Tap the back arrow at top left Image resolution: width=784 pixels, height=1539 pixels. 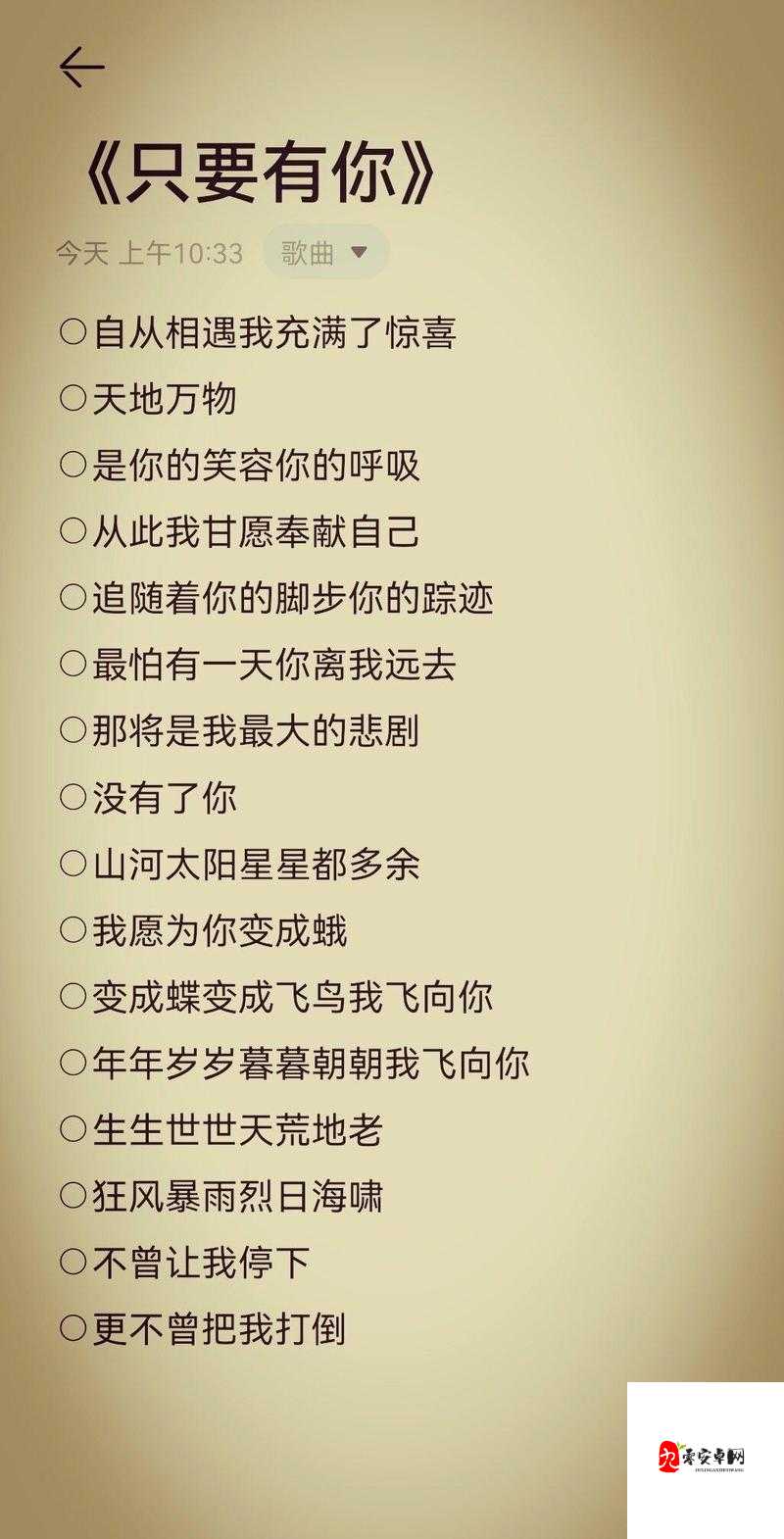click(82, 67)
